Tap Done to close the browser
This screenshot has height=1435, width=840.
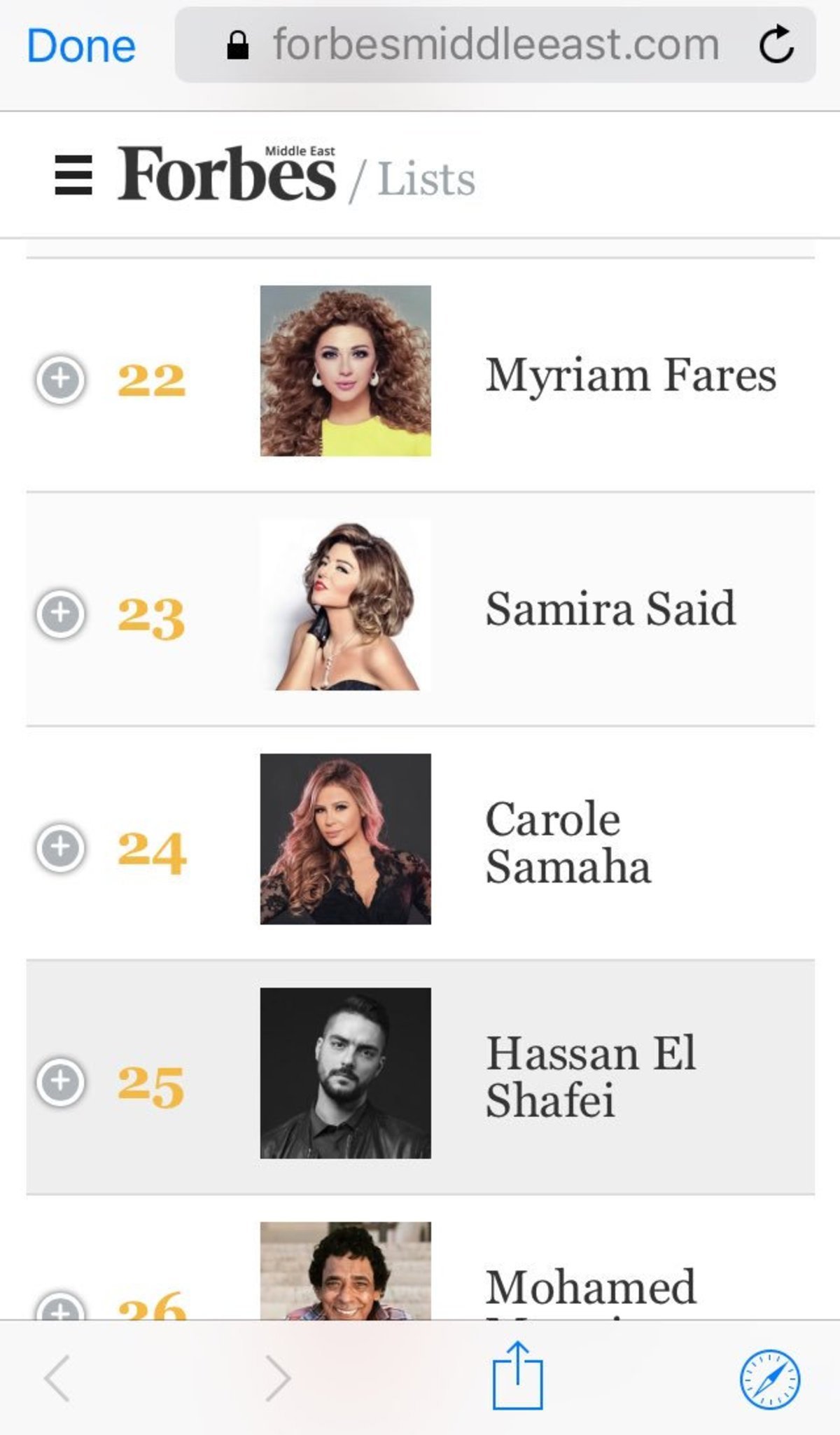[81, 46]
